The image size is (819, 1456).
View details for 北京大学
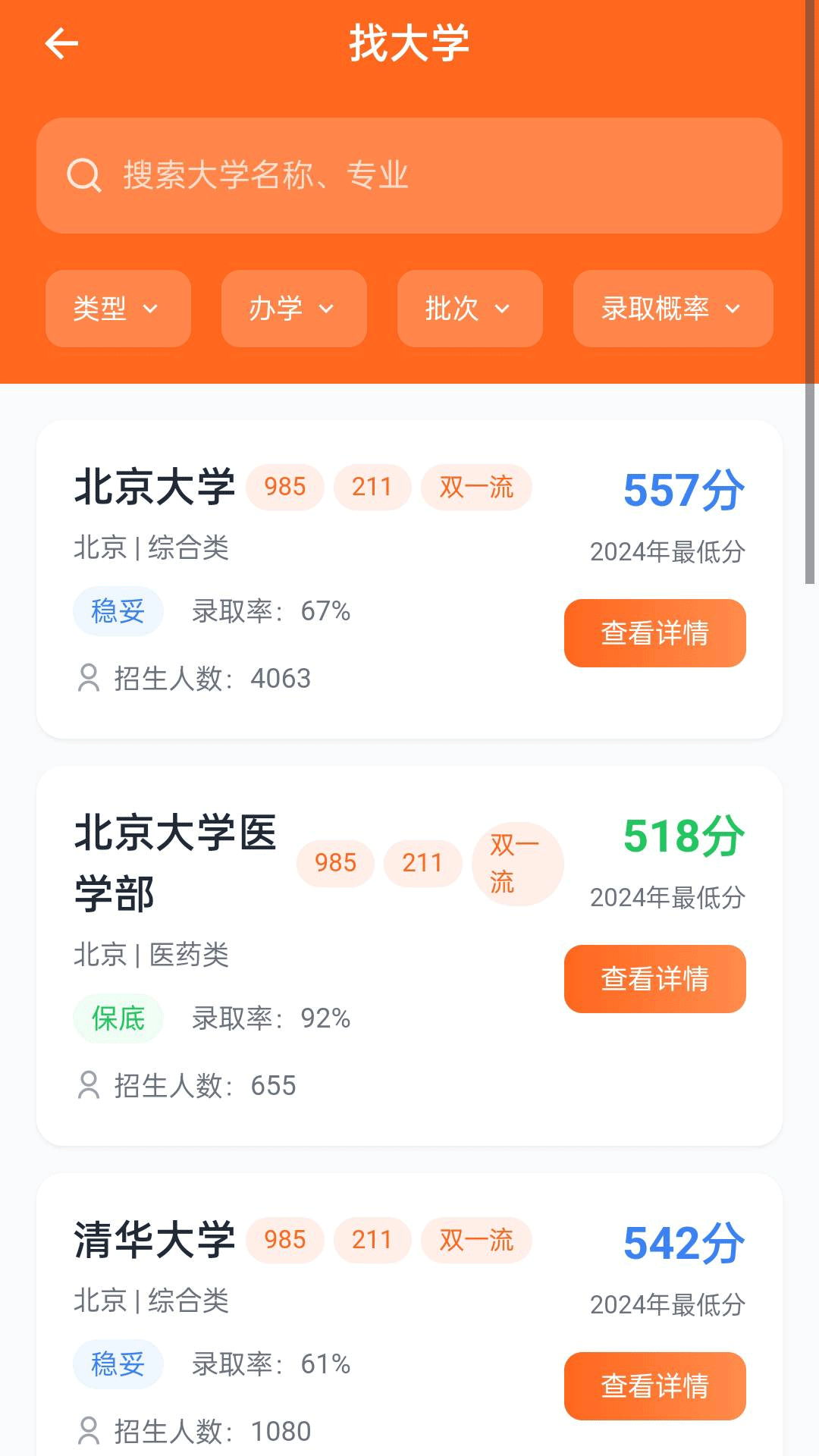click(654, 633)
